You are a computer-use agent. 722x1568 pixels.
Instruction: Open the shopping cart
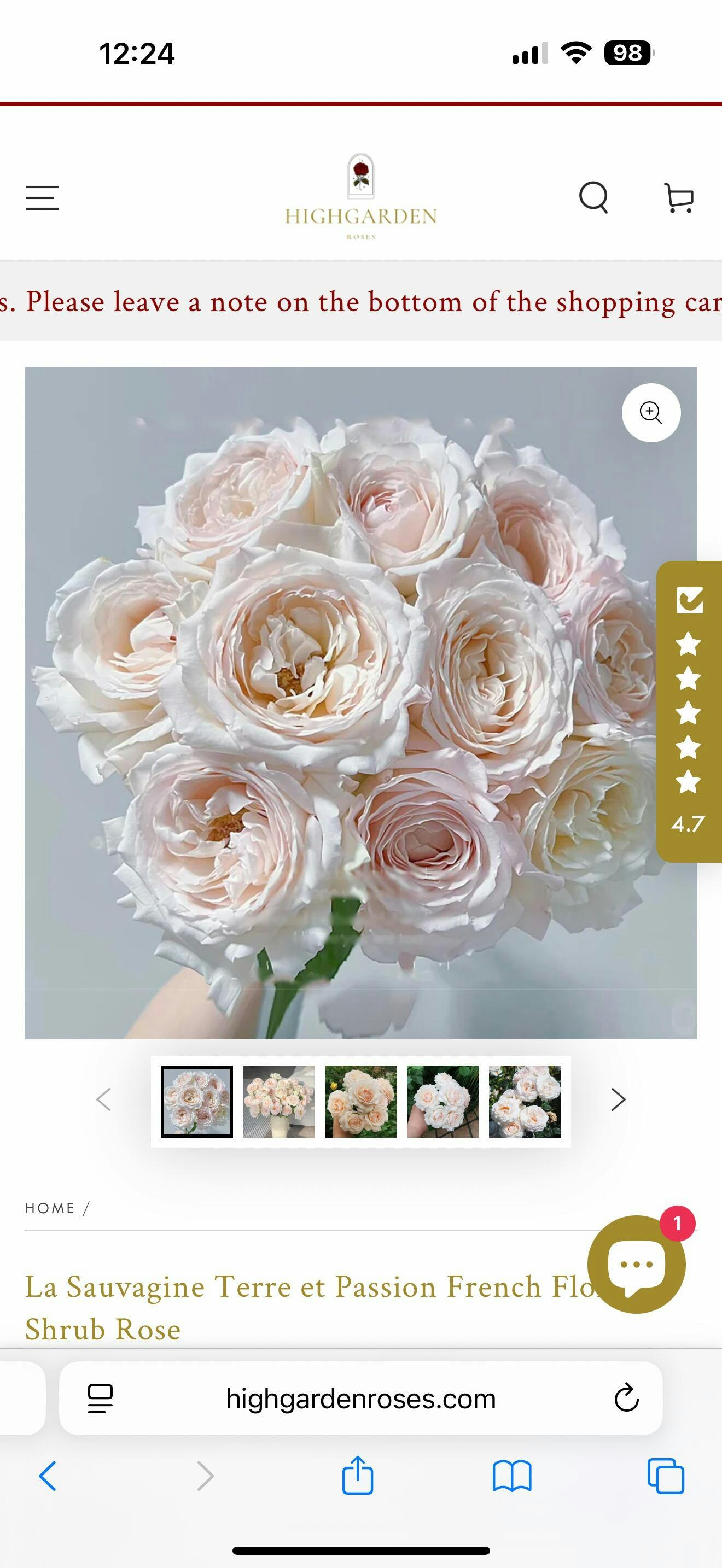pyautogui.click(x=678, y=198)
